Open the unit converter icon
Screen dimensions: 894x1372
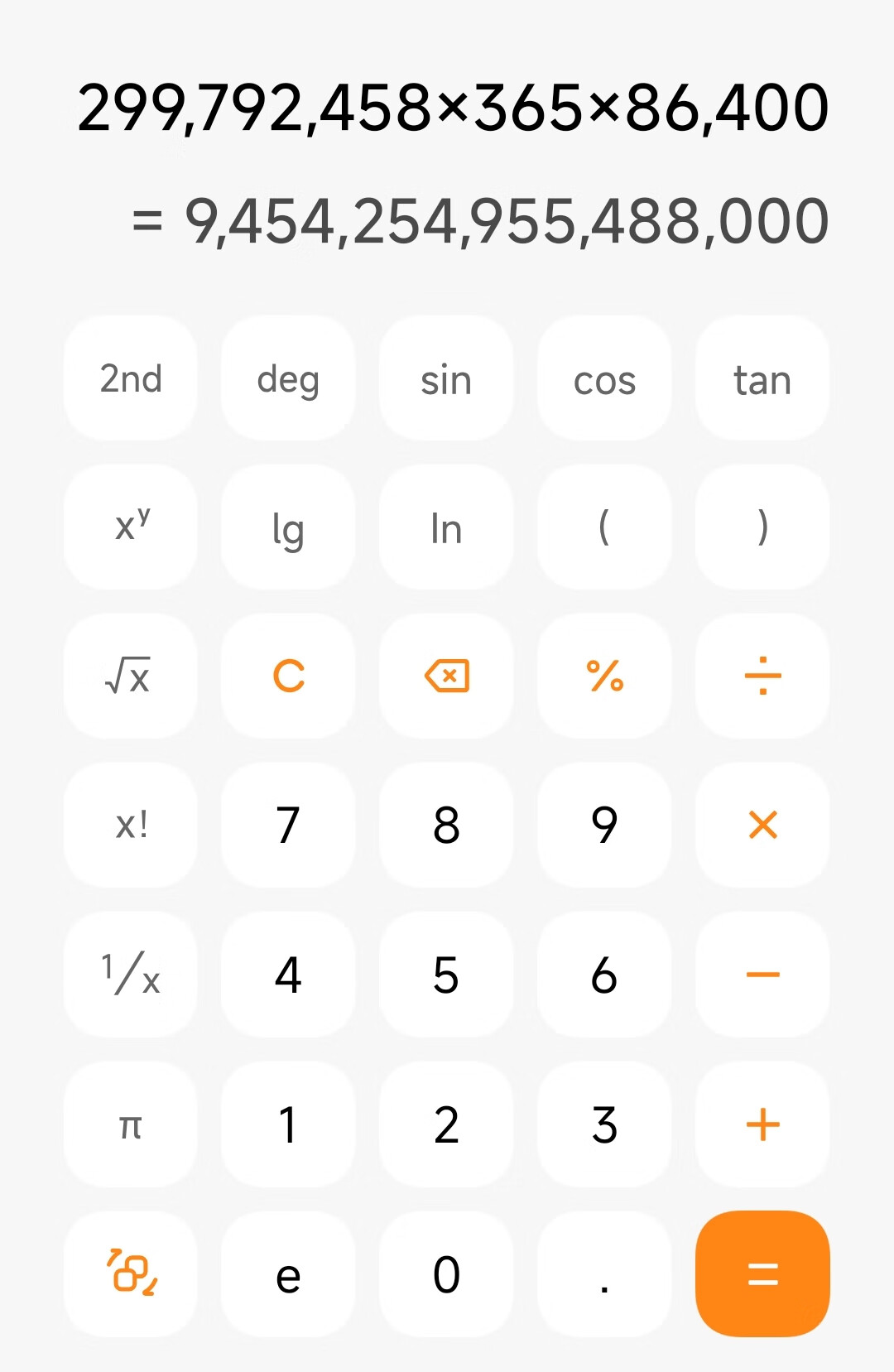129,1275
